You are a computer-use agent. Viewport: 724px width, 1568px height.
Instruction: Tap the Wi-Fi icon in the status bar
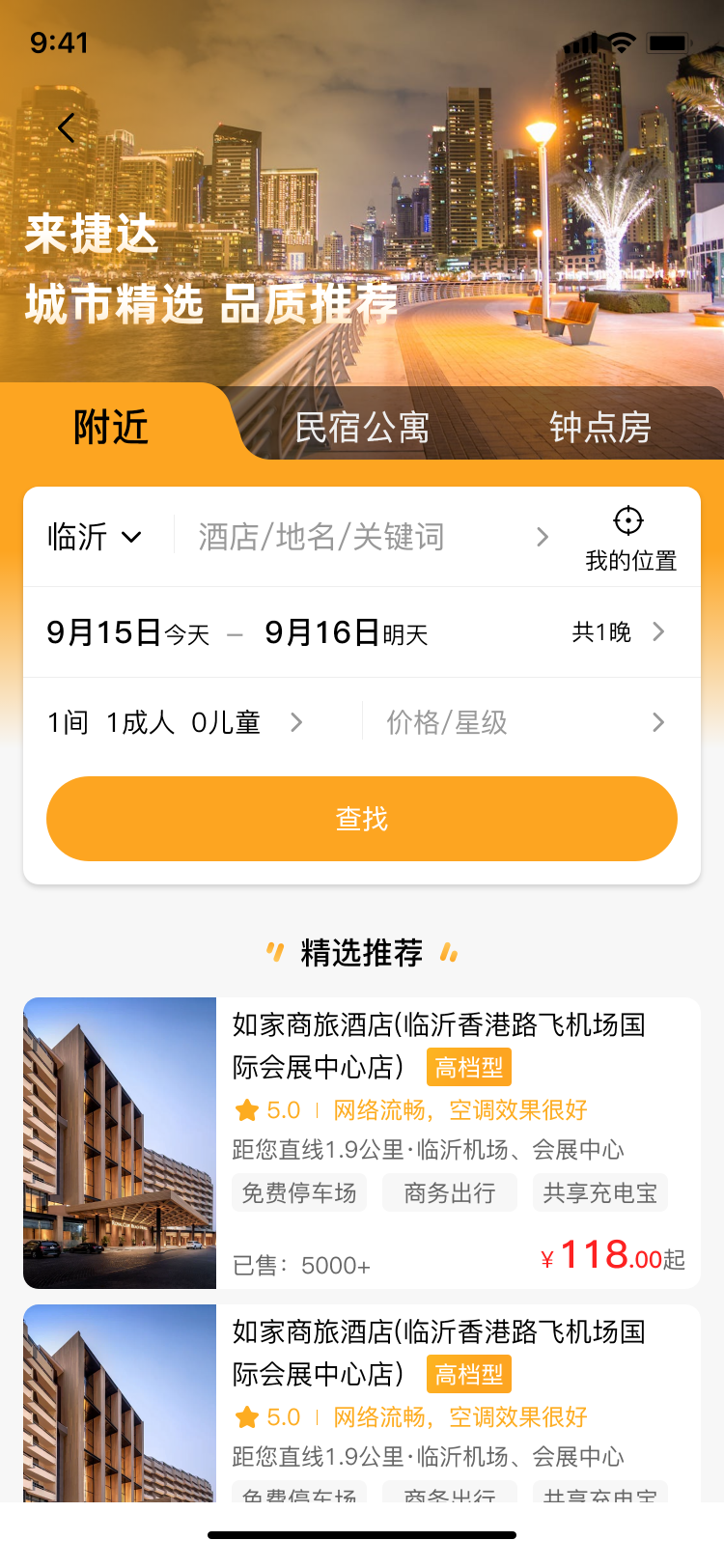point(624,42)
